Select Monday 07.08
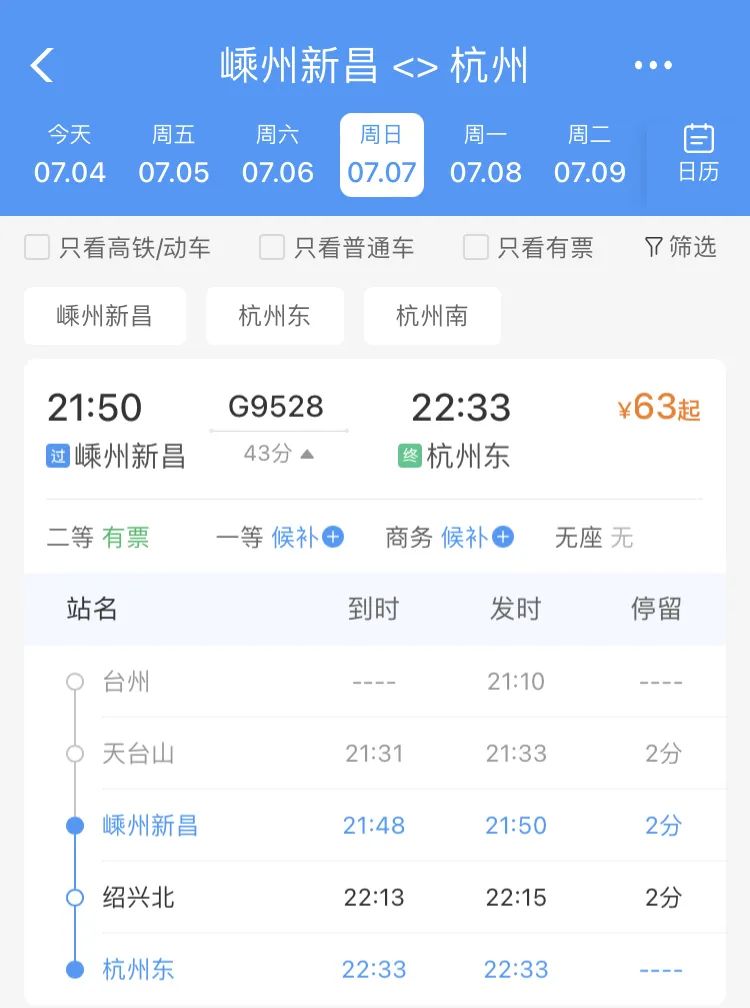This screenshot has height=1008, width=750. tap(486, 155)
